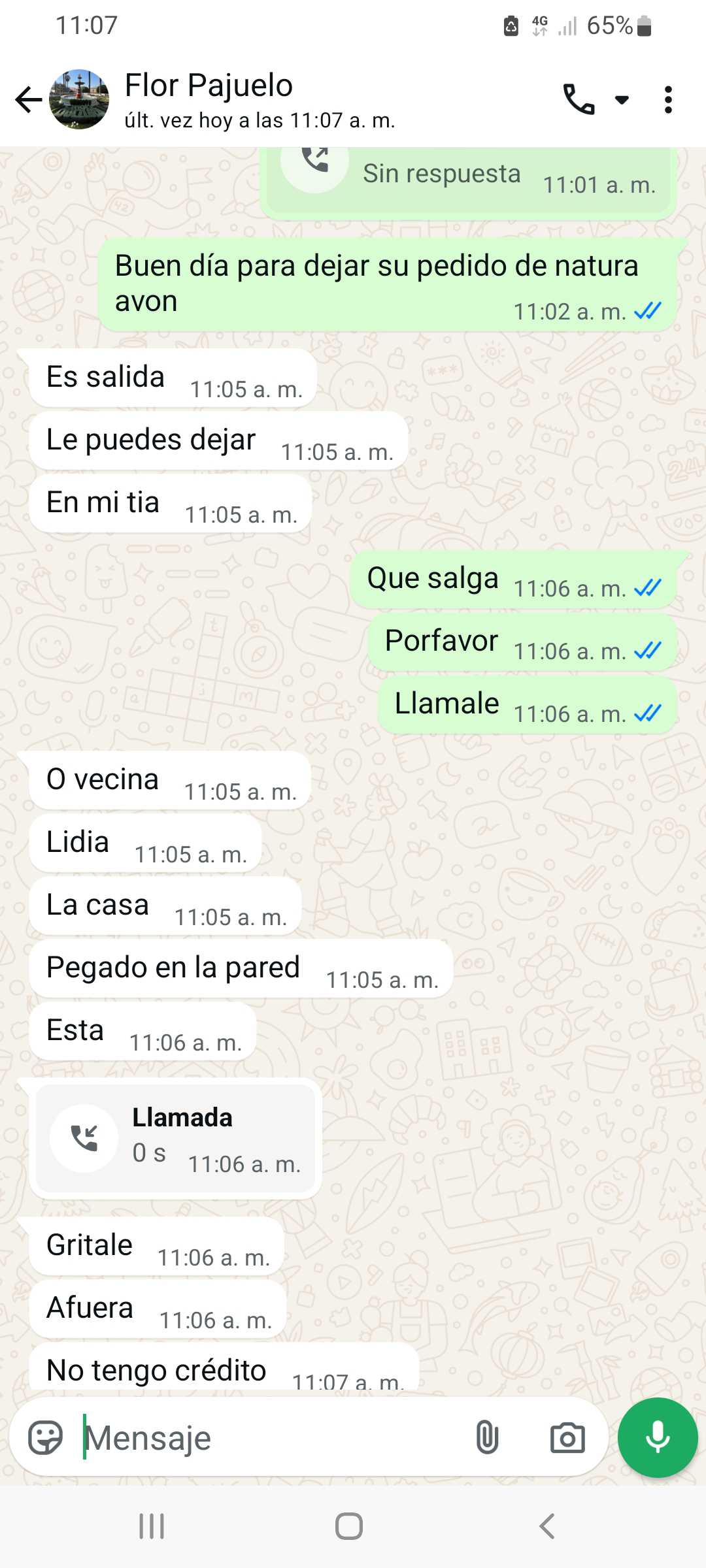Open Flor Pajuelo's profile picture

[79, 100]
